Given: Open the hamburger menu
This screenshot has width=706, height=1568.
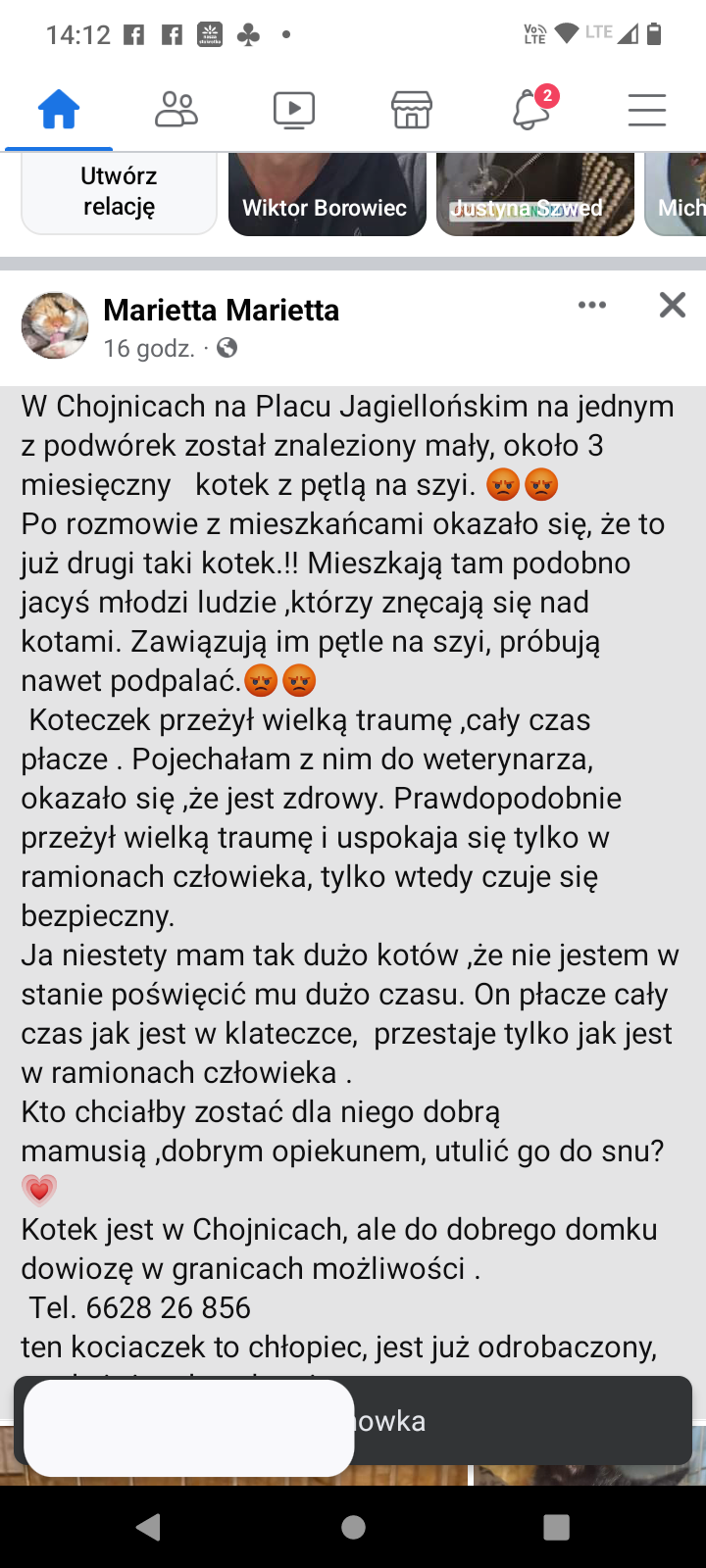Looking at the screenshot, I should (x=647, y=109).
